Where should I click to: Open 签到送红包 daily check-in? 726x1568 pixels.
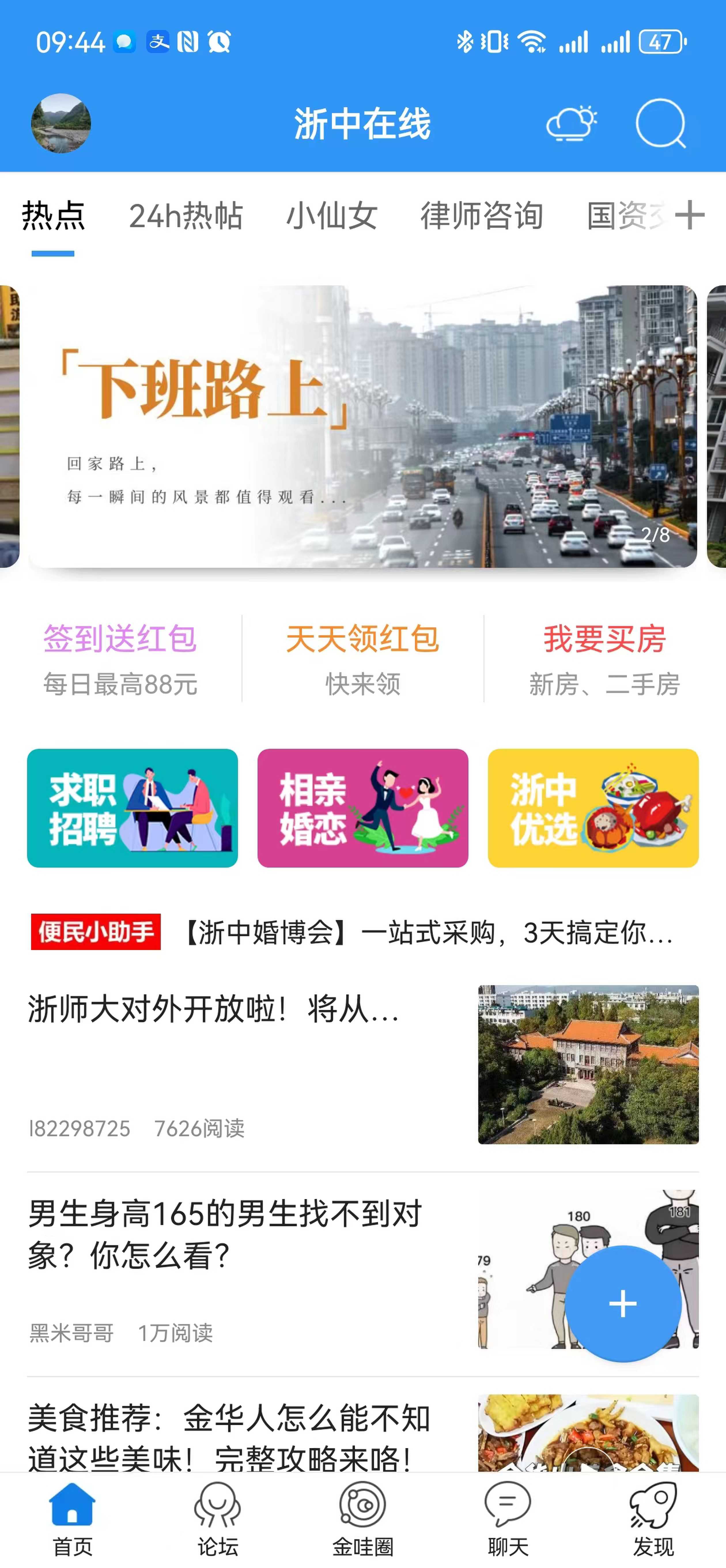[120, 659]
